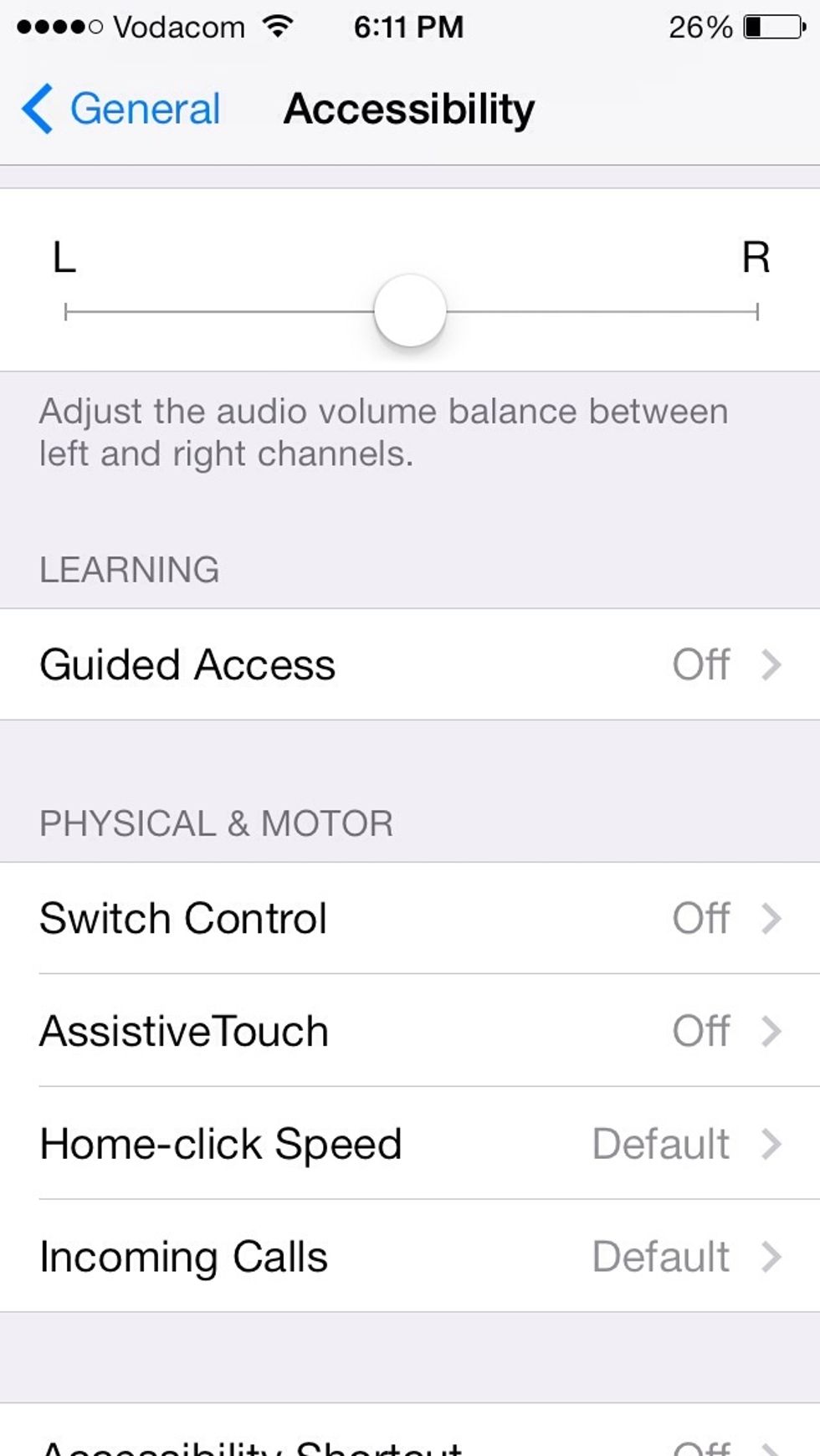The height and width of the screenshot is (1456, 820).
Task: Open Home-click Speed options
Action: click(410, 1144)
